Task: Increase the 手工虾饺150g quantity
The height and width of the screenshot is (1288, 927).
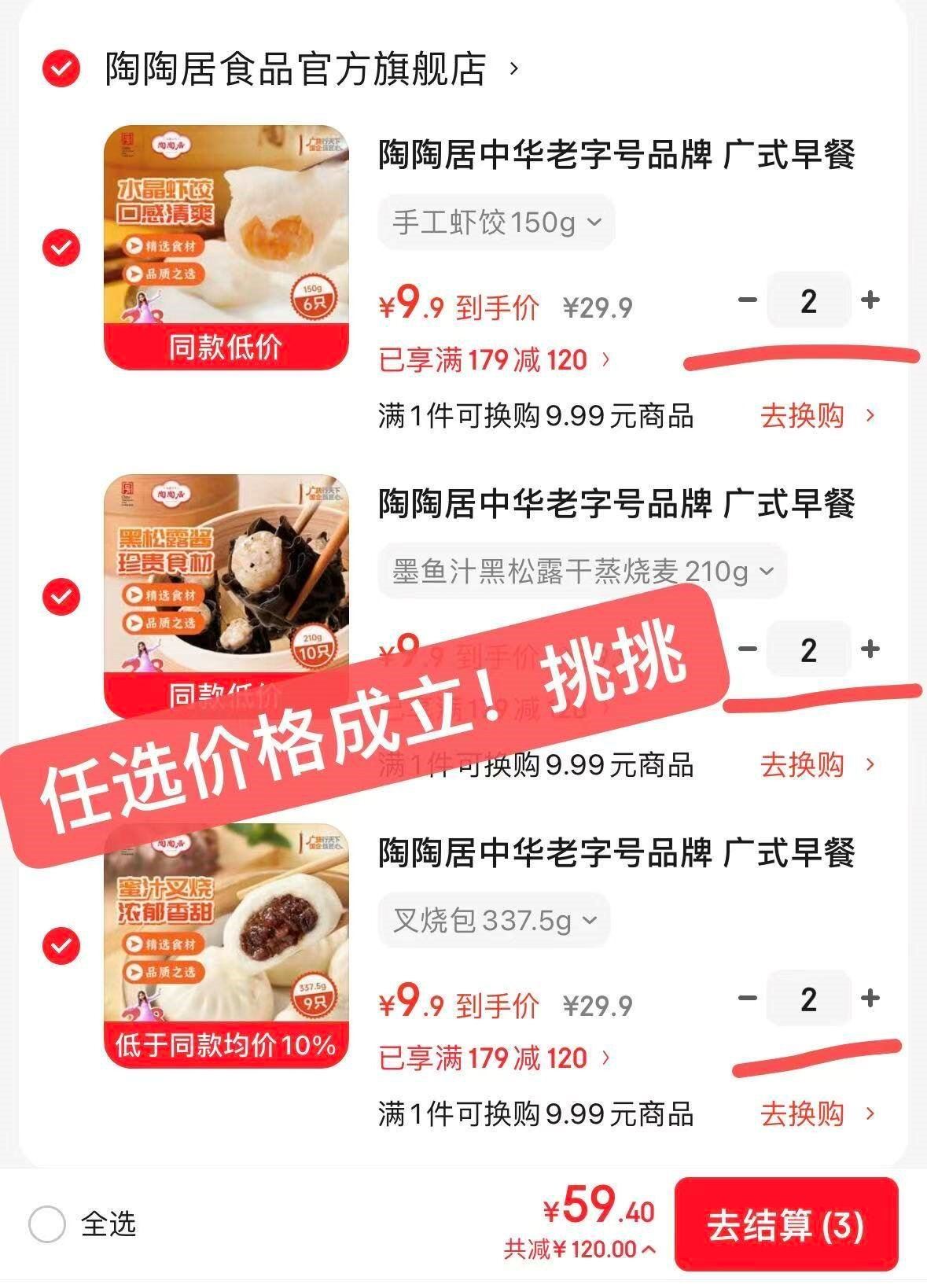Action: [870, 300]
